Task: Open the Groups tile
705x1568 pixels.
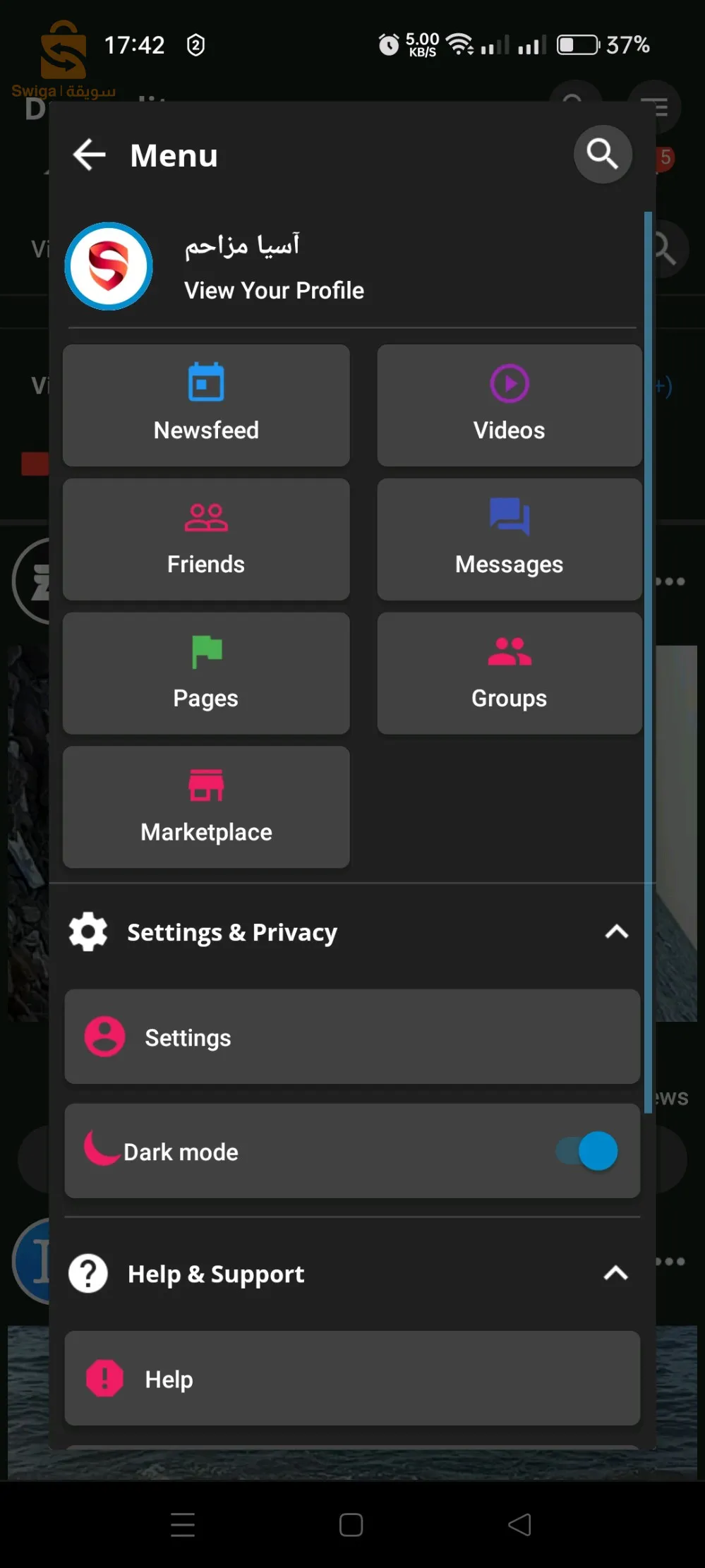Action: (509, 673)
